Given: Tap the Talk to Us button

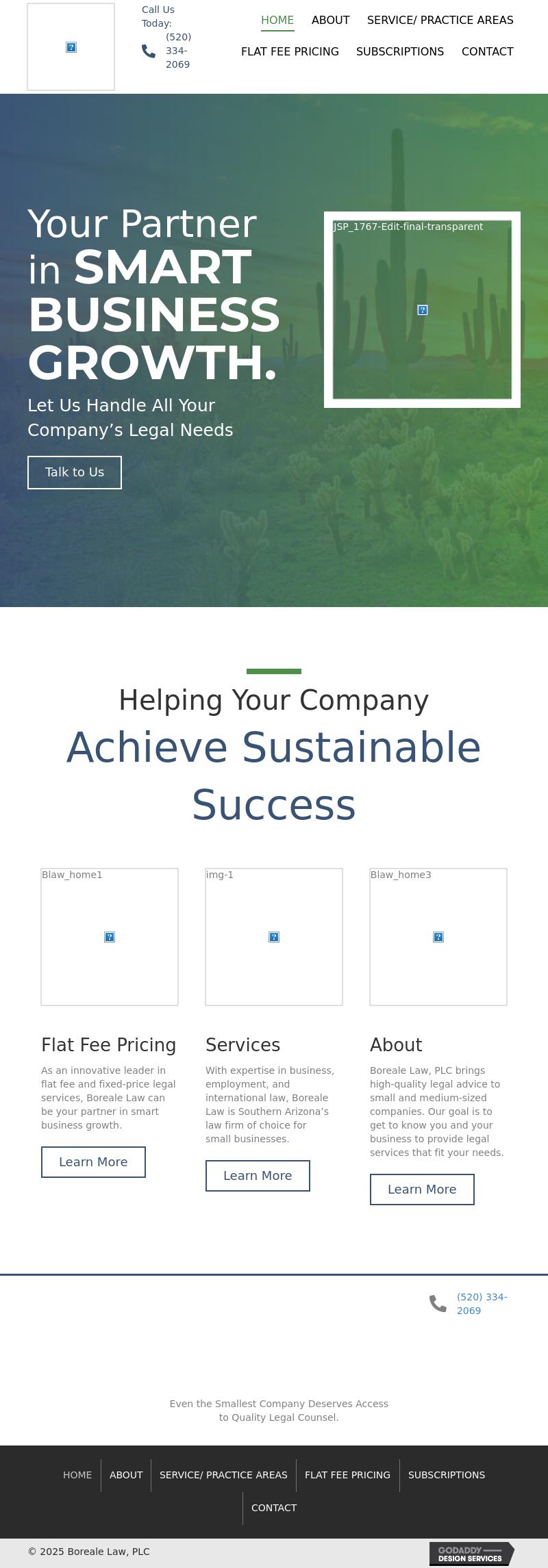Looking at the screenshot, I should (x=75, y=472).
